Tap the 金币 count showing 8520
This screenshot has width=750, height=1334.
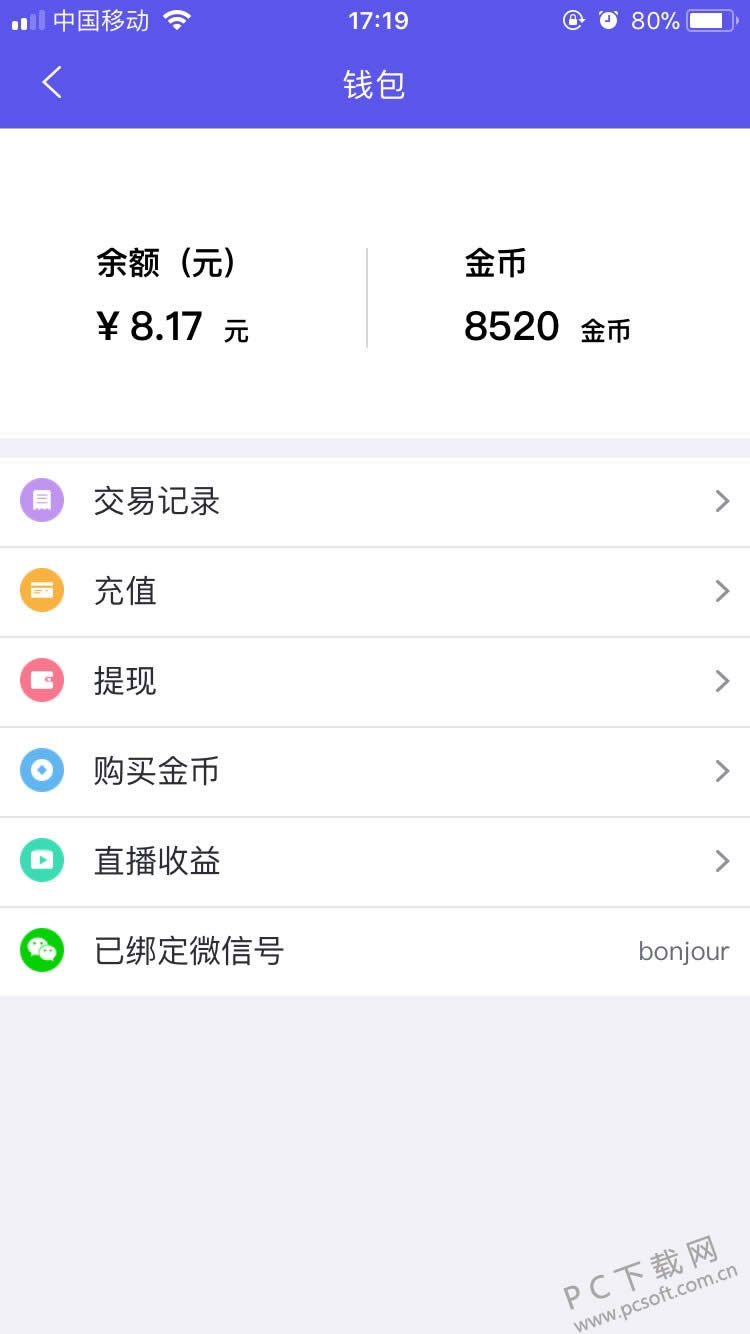click(x=512, y=325)
